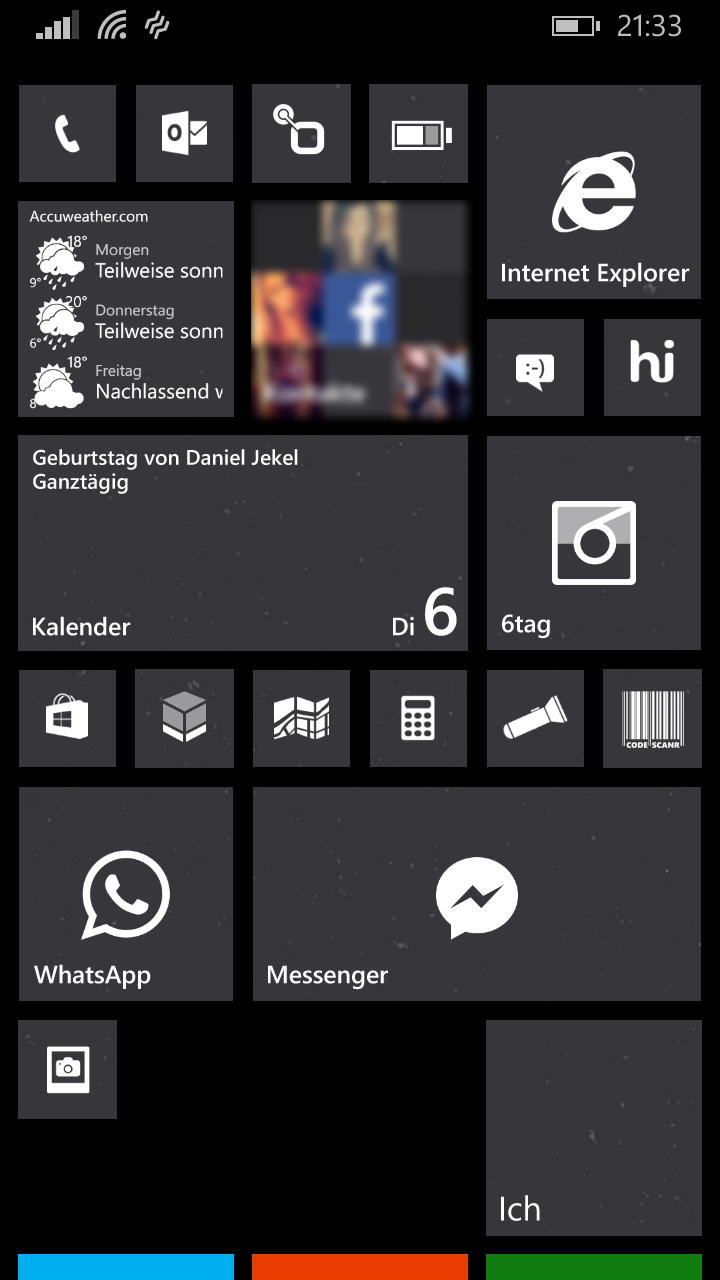Open the camera photo tile
This screenshot has height=1280, width=720.
pyautogui.click(x=67, y=1069)
